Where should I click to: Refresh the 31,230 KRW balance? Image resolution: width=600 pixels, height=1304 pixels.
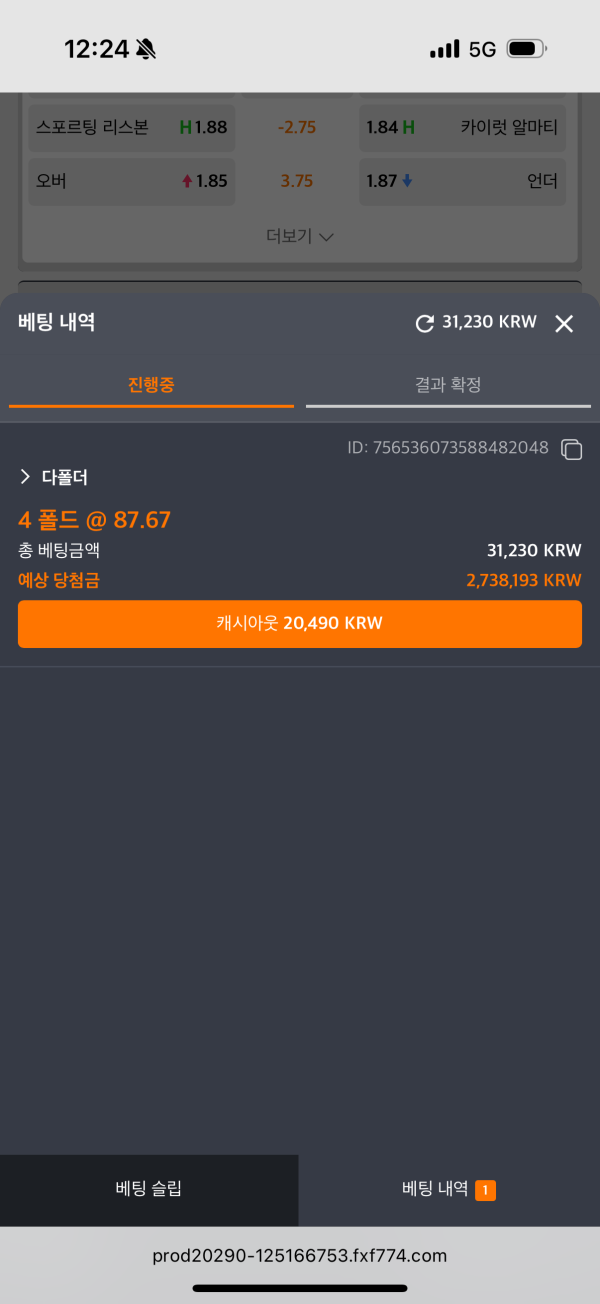pos(425,323)
